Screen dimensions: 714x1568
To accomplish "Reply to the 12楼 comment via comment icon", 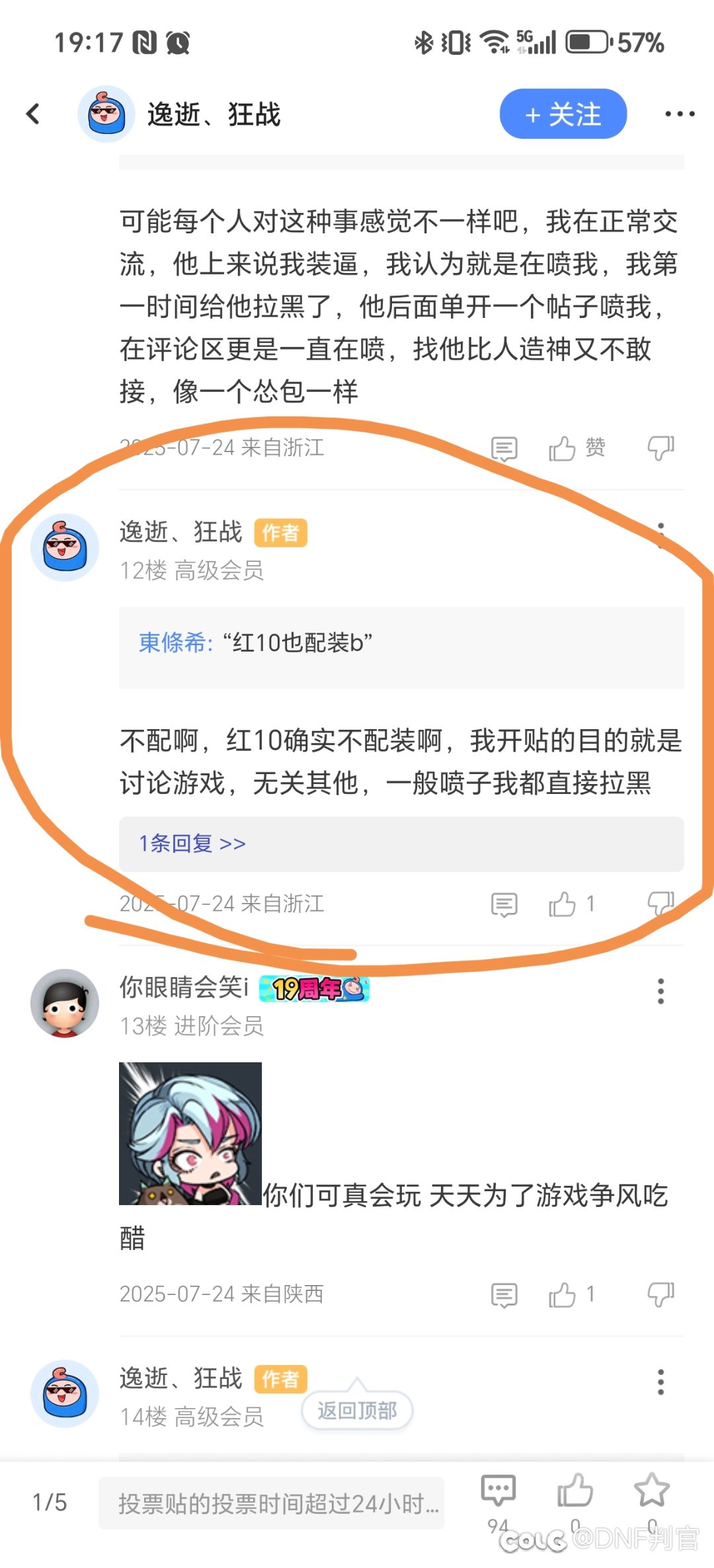I will coord(504,904).
